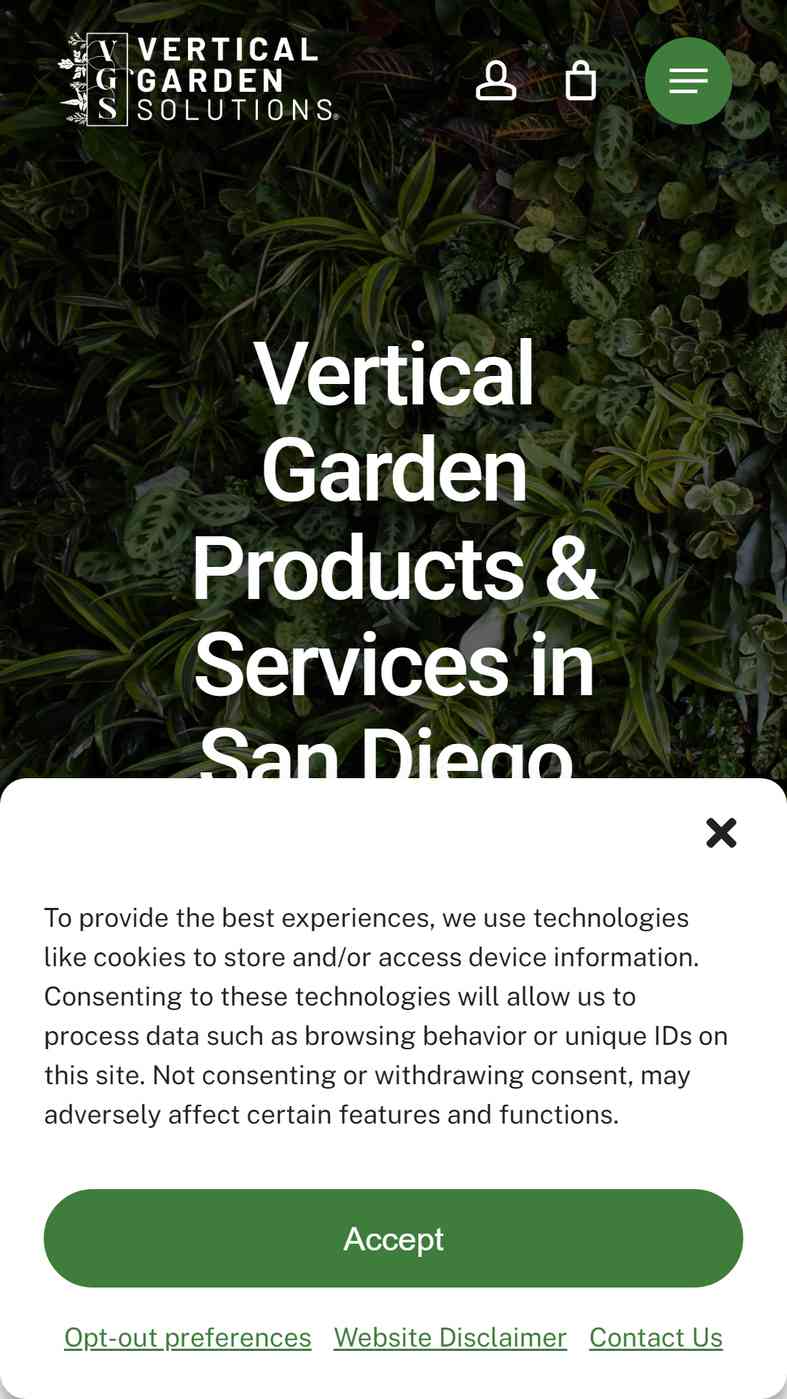Open the green hamburger menu
This screenshot has height=1399, width=787.
[688, 81]
